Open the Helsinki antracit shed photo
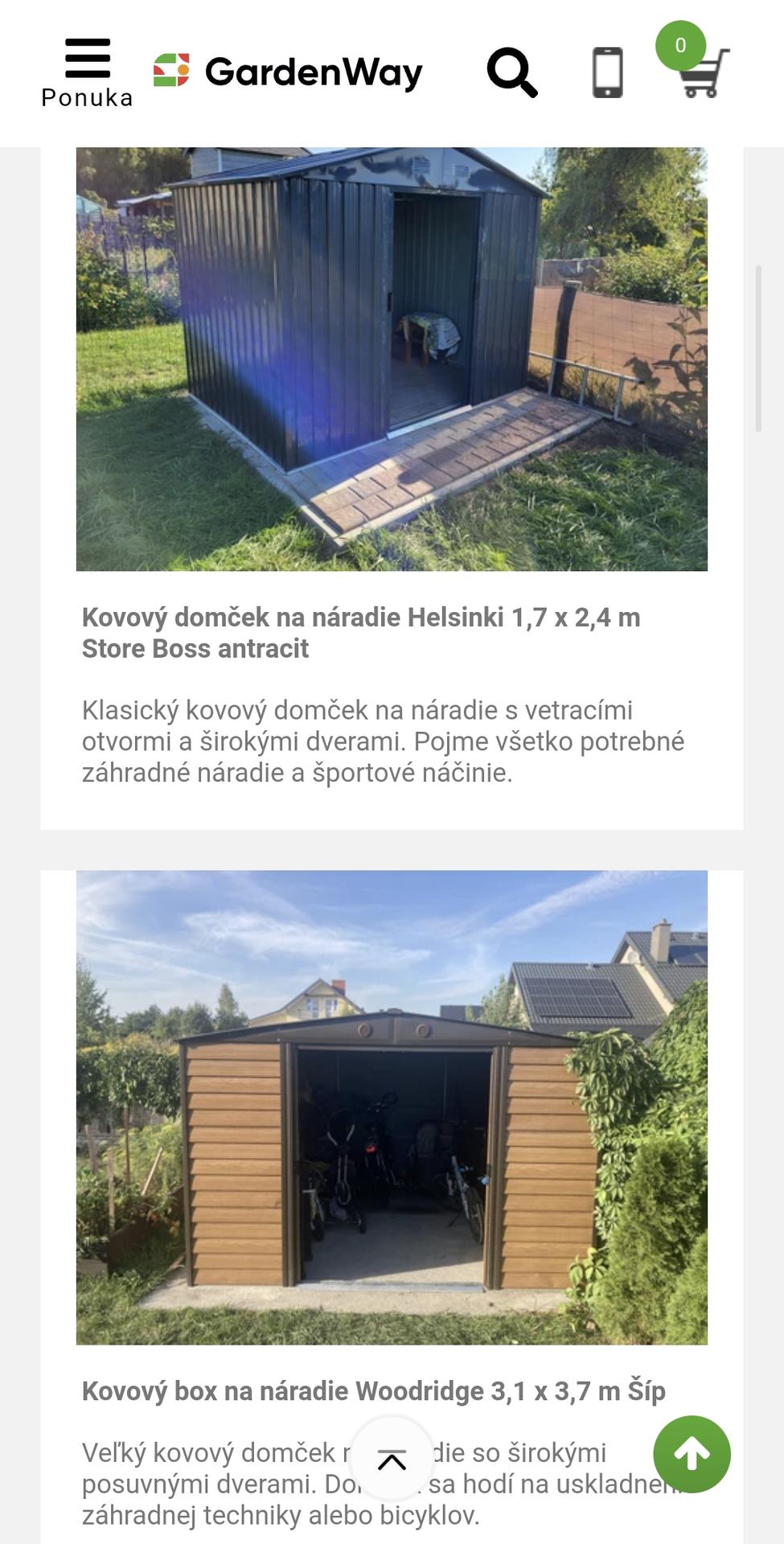Viewport: 784px width, 1544px height. 392,359
